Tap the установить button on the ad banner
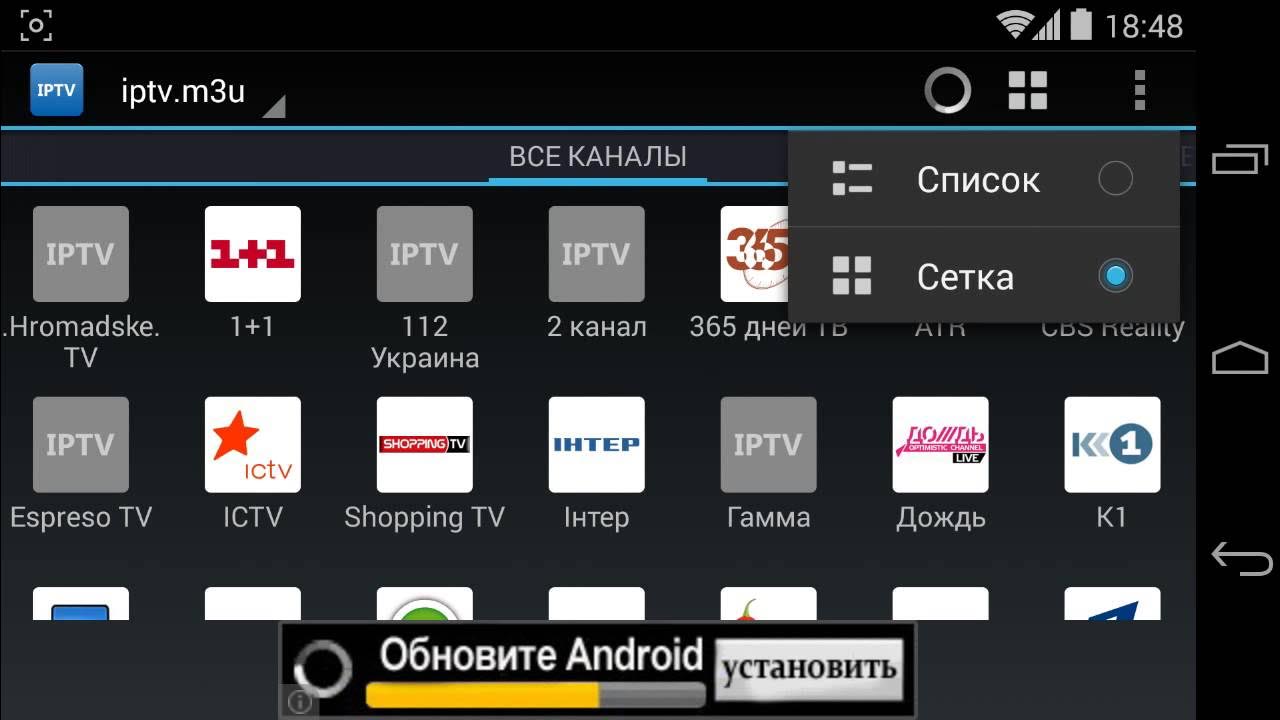The width and height of the screenshot is (1280, 720). click(808, 668)
